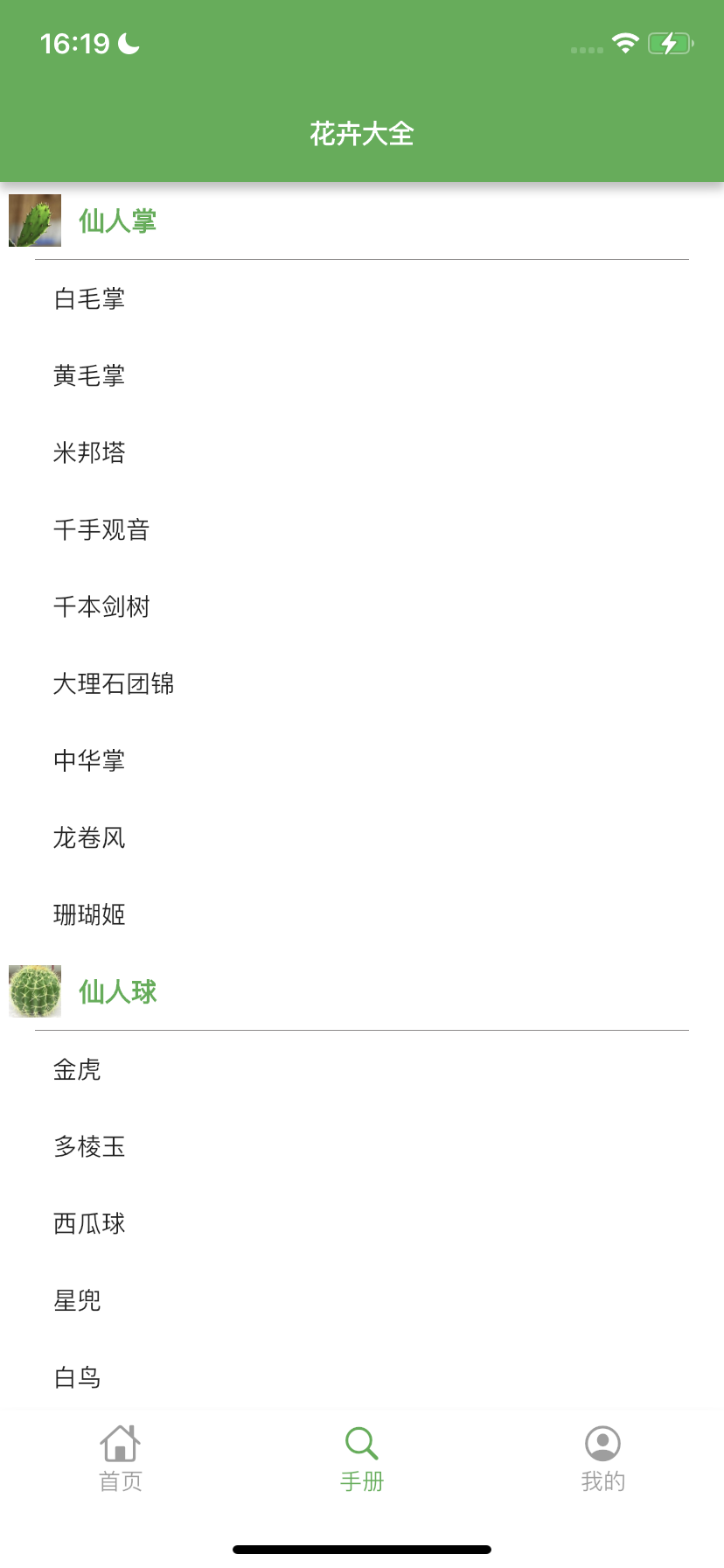
Task: View details for 米邦塔
Action: point(89,453)
